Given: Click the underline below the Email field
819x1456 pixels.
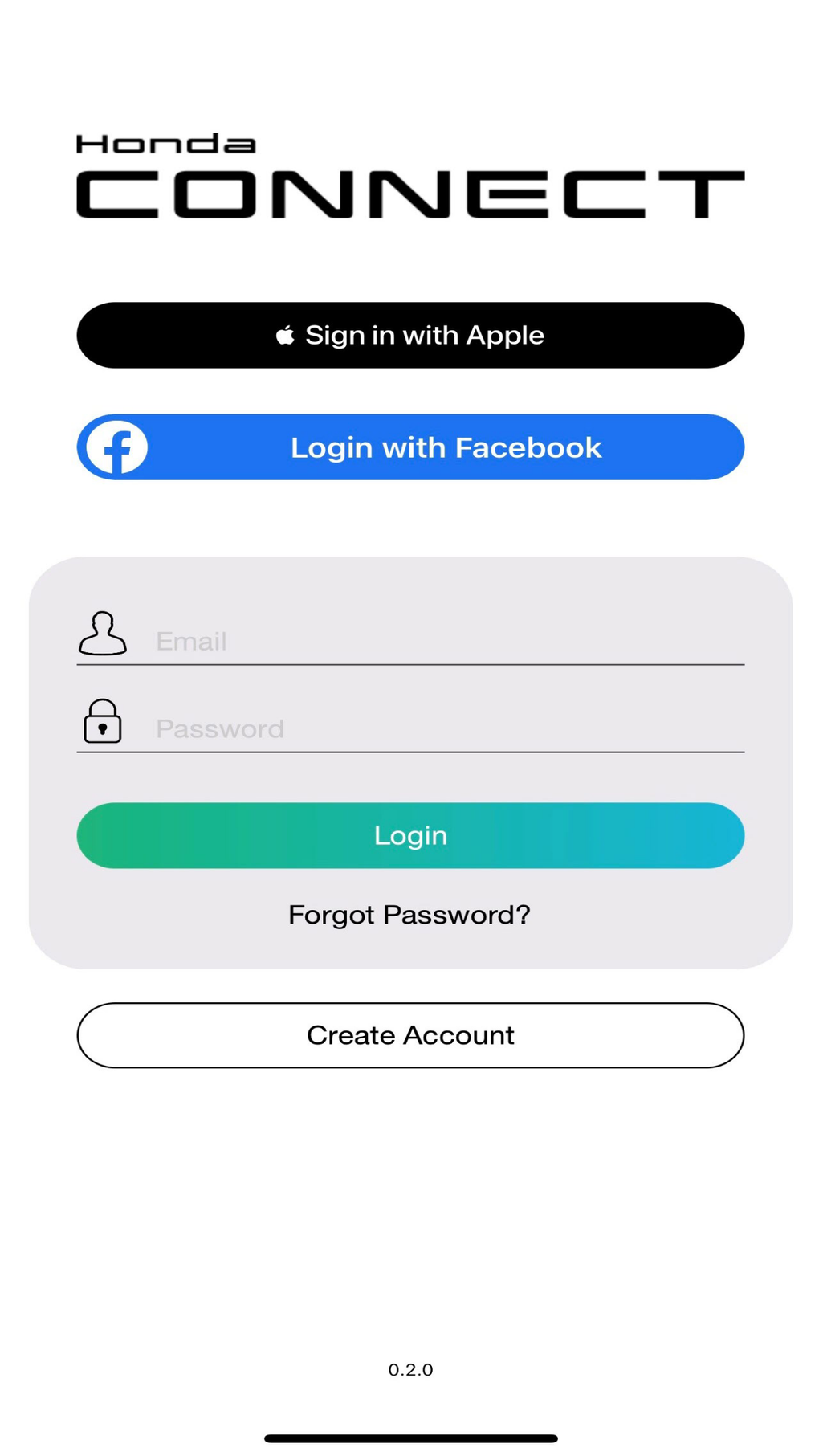Looking at the screenshot, I should [x=409, y=666].
